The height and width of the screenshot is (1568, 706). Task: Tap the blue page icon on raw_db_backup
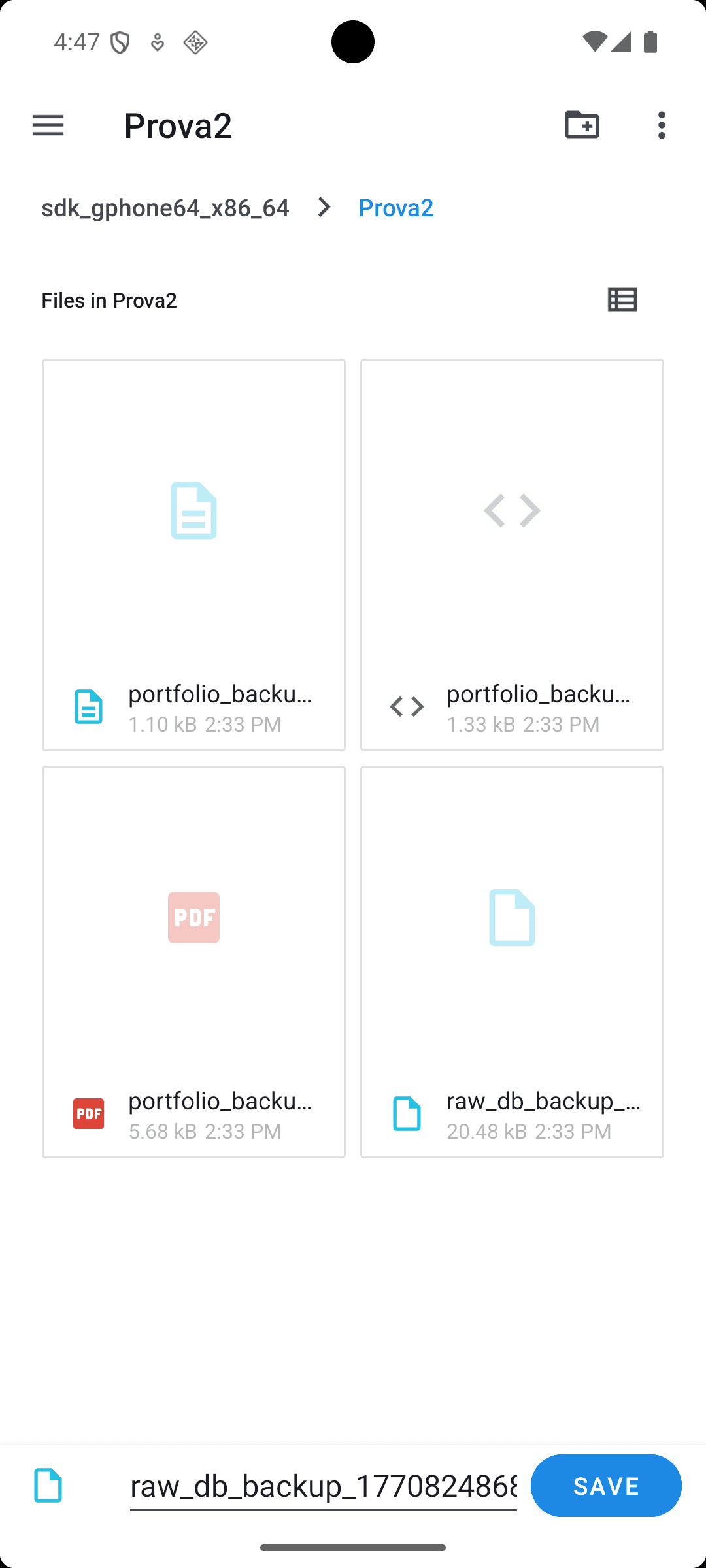406,1113
